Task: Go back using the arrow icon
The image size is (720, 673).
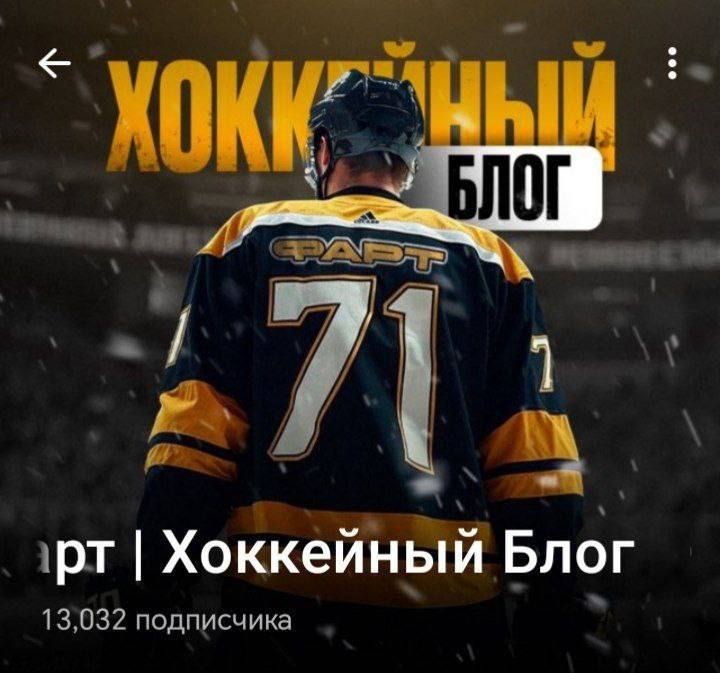Action: pyautogui.click(x=55, y=64)
